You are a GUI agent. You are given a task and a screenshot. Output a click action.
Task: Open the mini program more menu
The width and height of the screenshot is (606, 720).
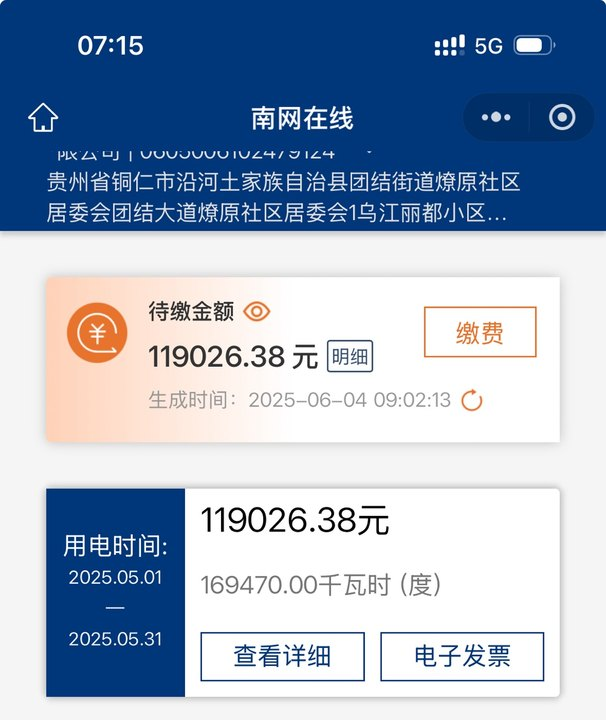(496, 118)
